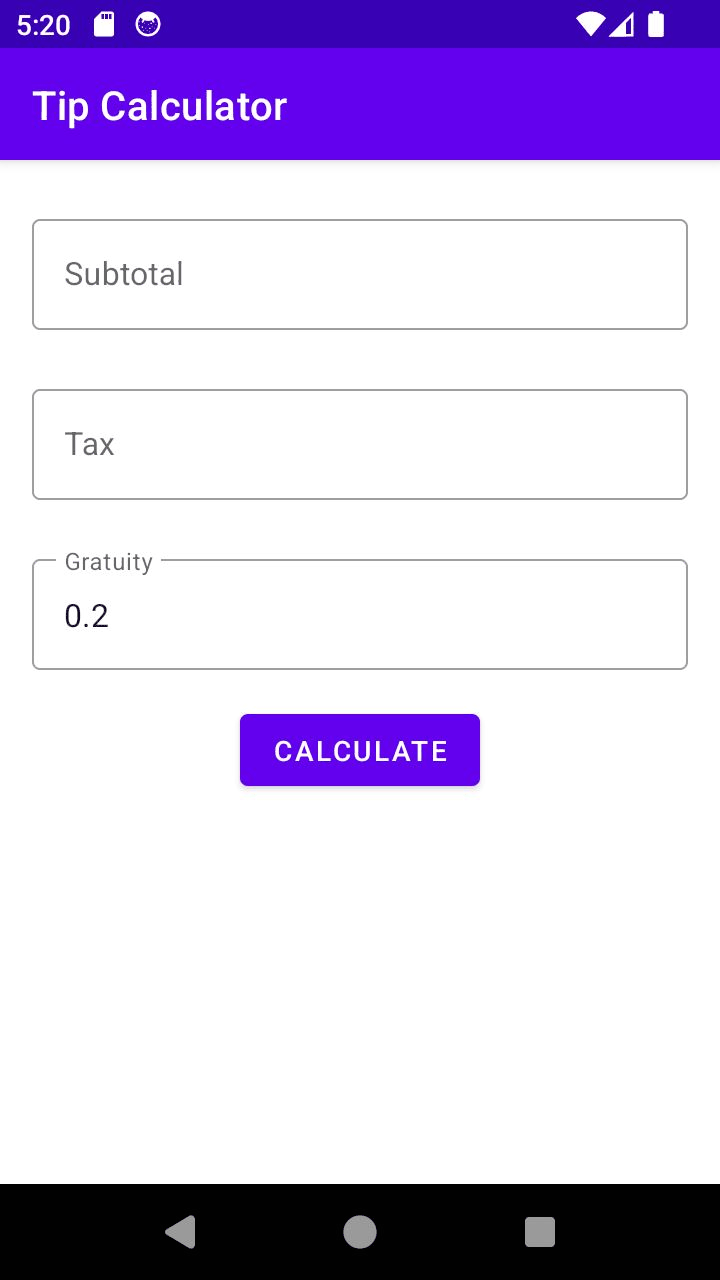Tap the 0.2 value text

coord(85,615)
